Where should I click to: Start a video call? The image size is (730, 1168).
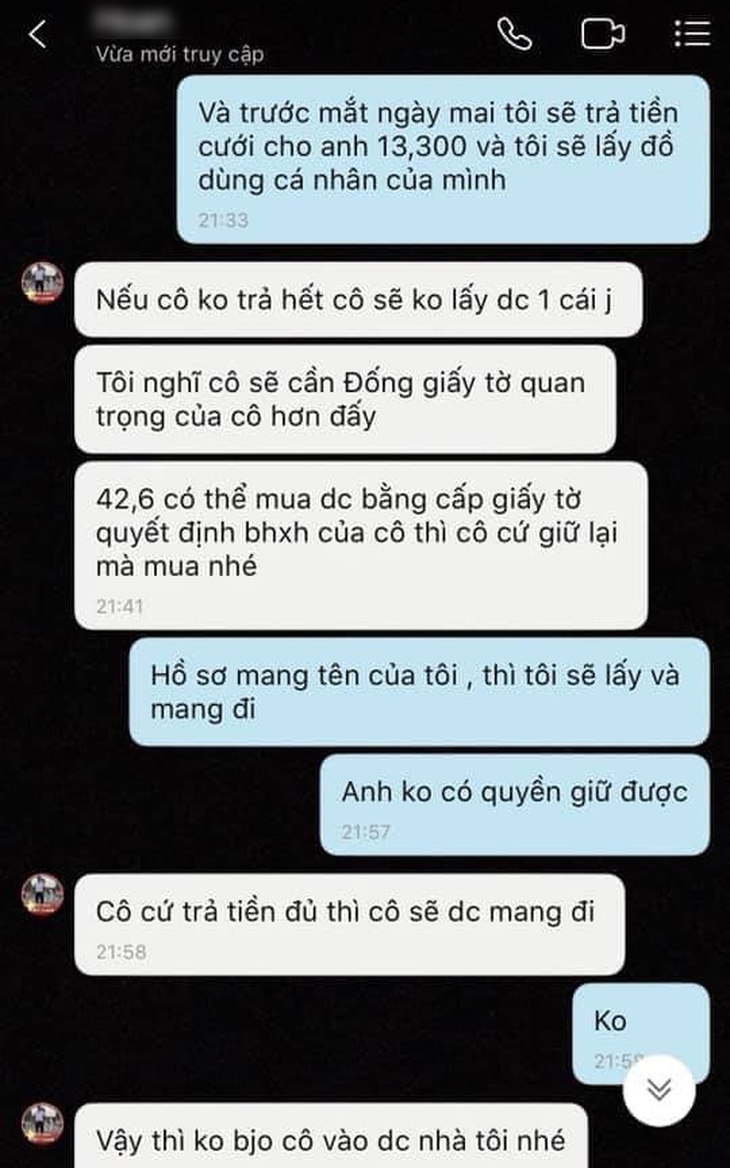pyautogui.click(x=603, y=34)
